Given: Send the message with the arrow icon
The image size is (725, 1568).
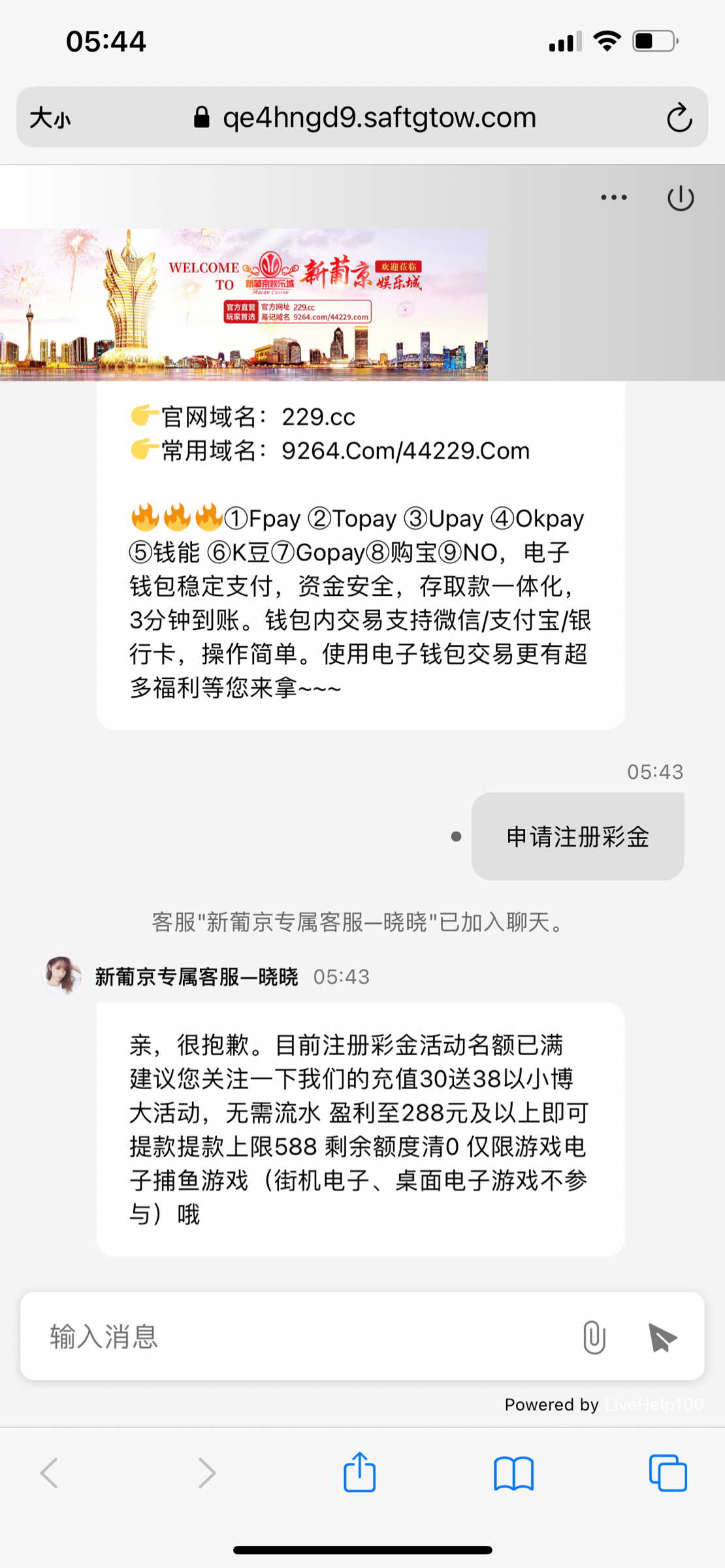Looking at the screenshot, I should (662, 1337).
